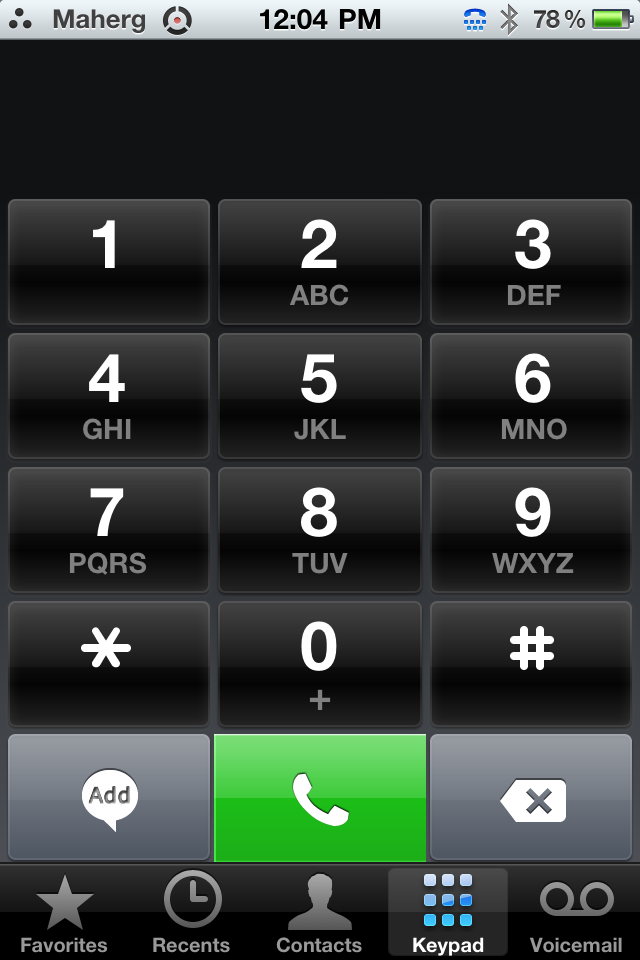This screenshot has height=960, width=640.
Task: Enter digit 3 on the keypad
Action: [x=531, y=262]
